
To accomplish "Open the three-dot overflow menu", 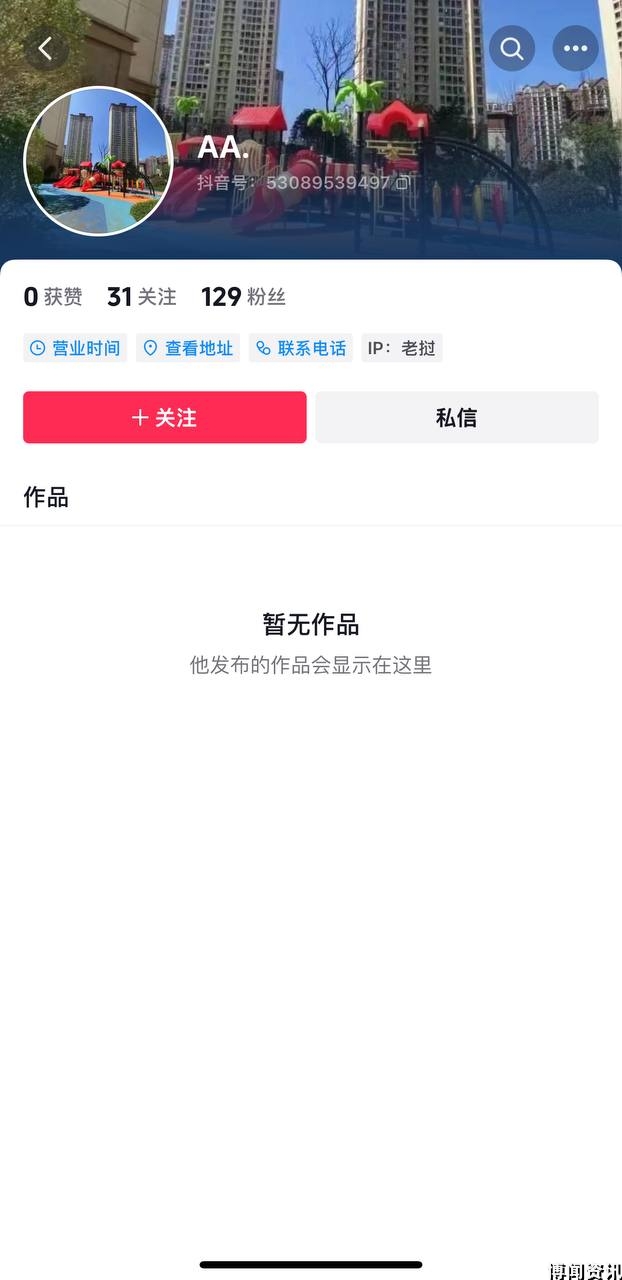I will pyautogui.click(x=575, y=48).
